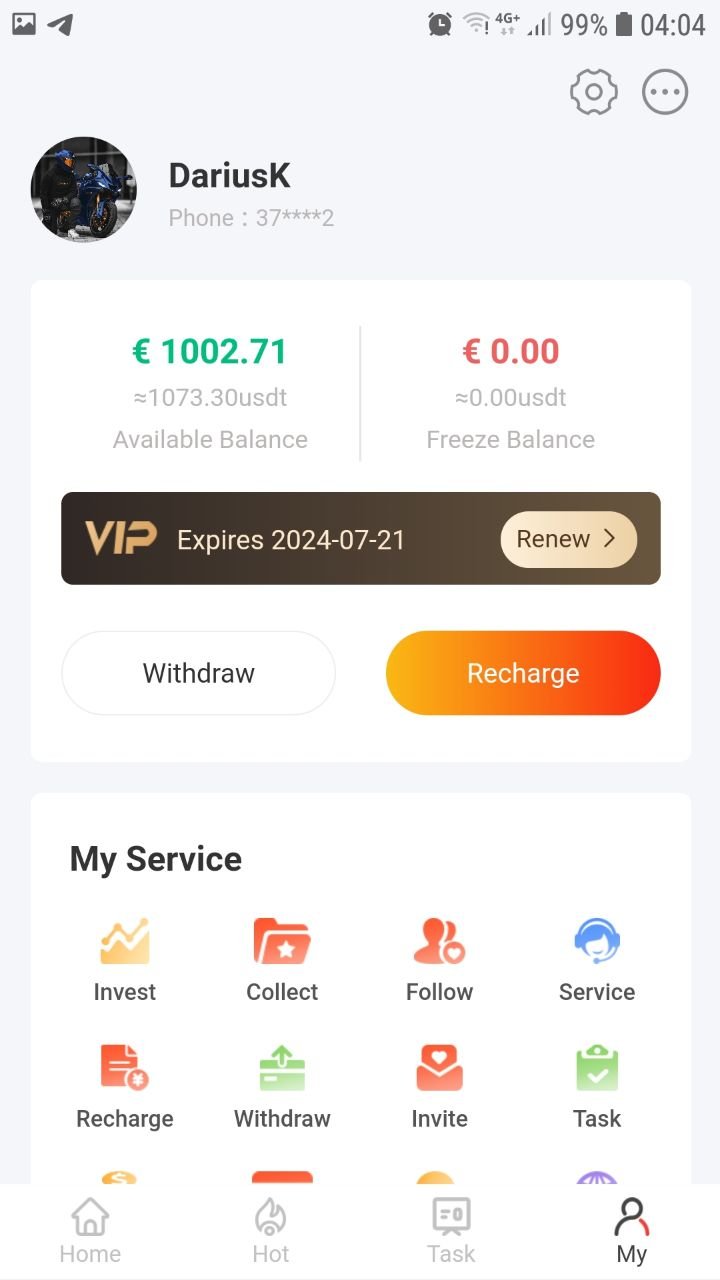Image resolution: width=720 pixels, height=1280 pixels.
Task: Open Withdraw in My Service grid
Action: coord(282,1087)
